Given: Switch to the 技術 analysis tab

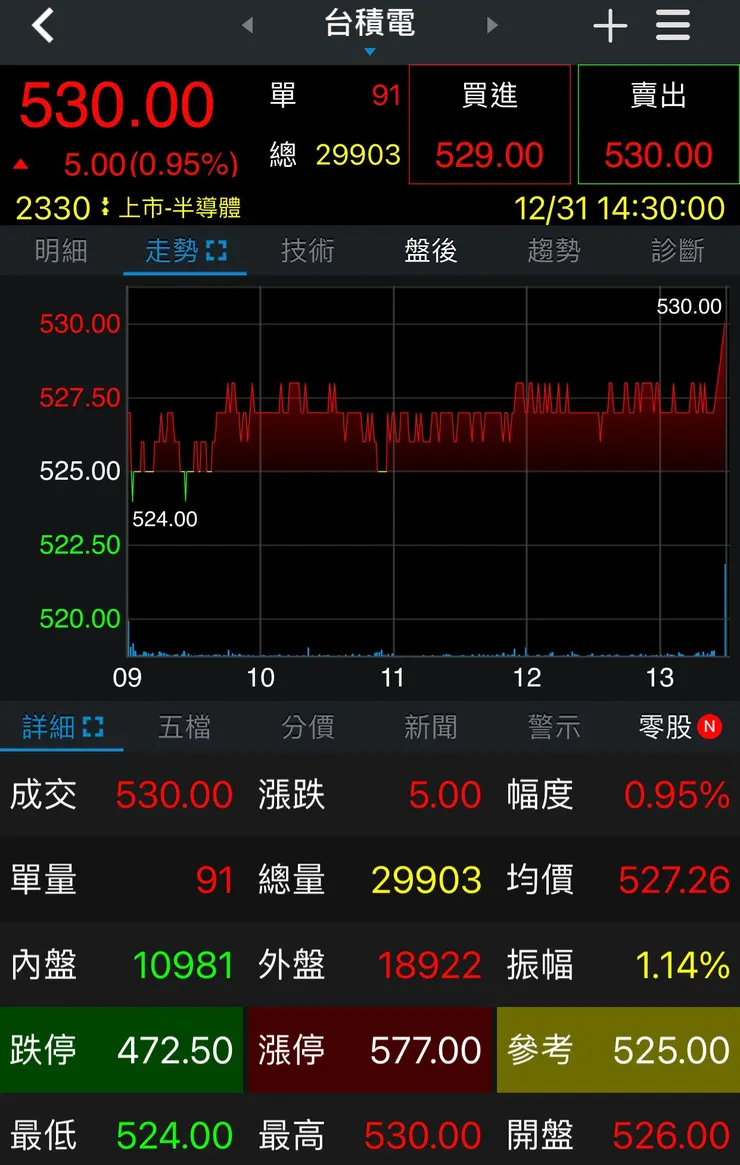Looking at the screenshot, I should 308,252.
